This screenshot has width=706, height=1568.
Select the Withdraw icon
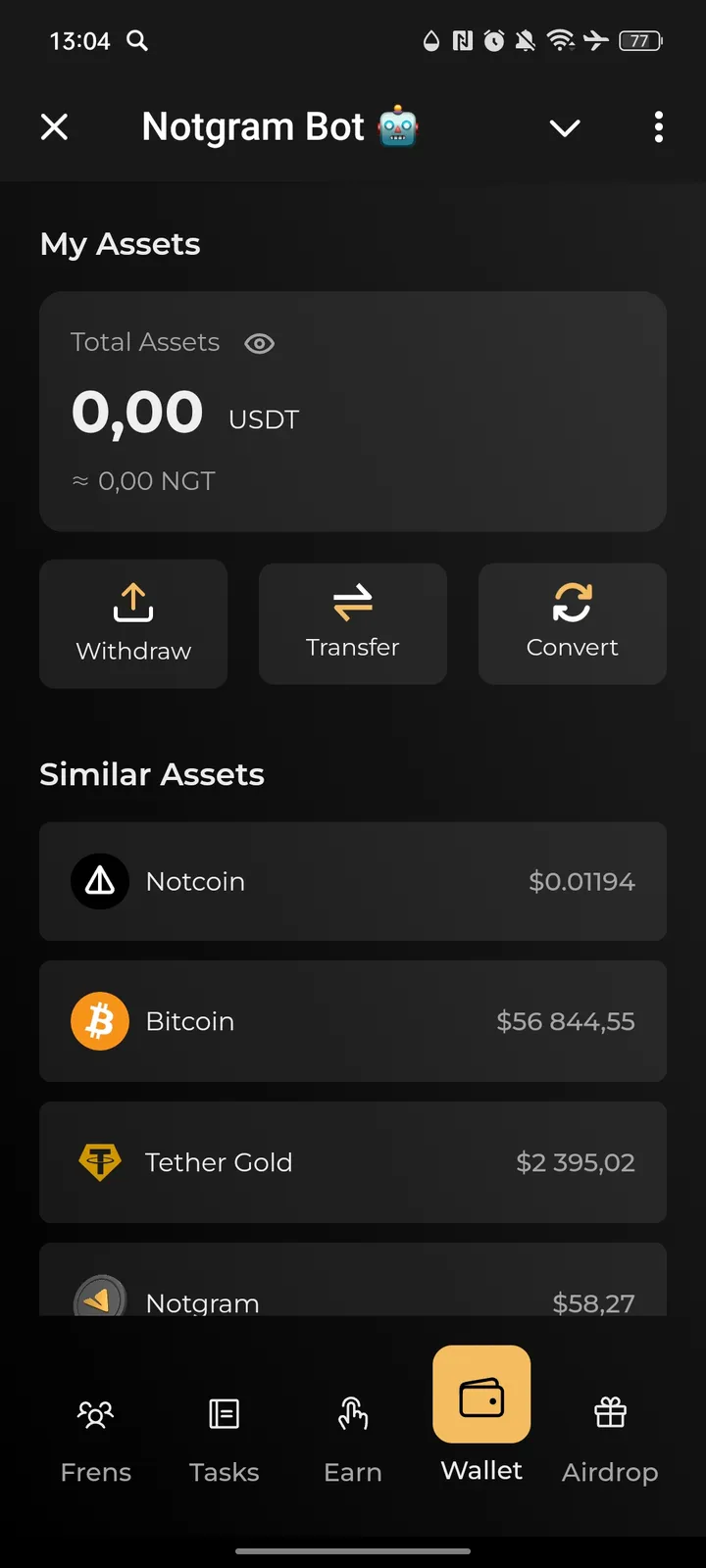coord(132,602)
